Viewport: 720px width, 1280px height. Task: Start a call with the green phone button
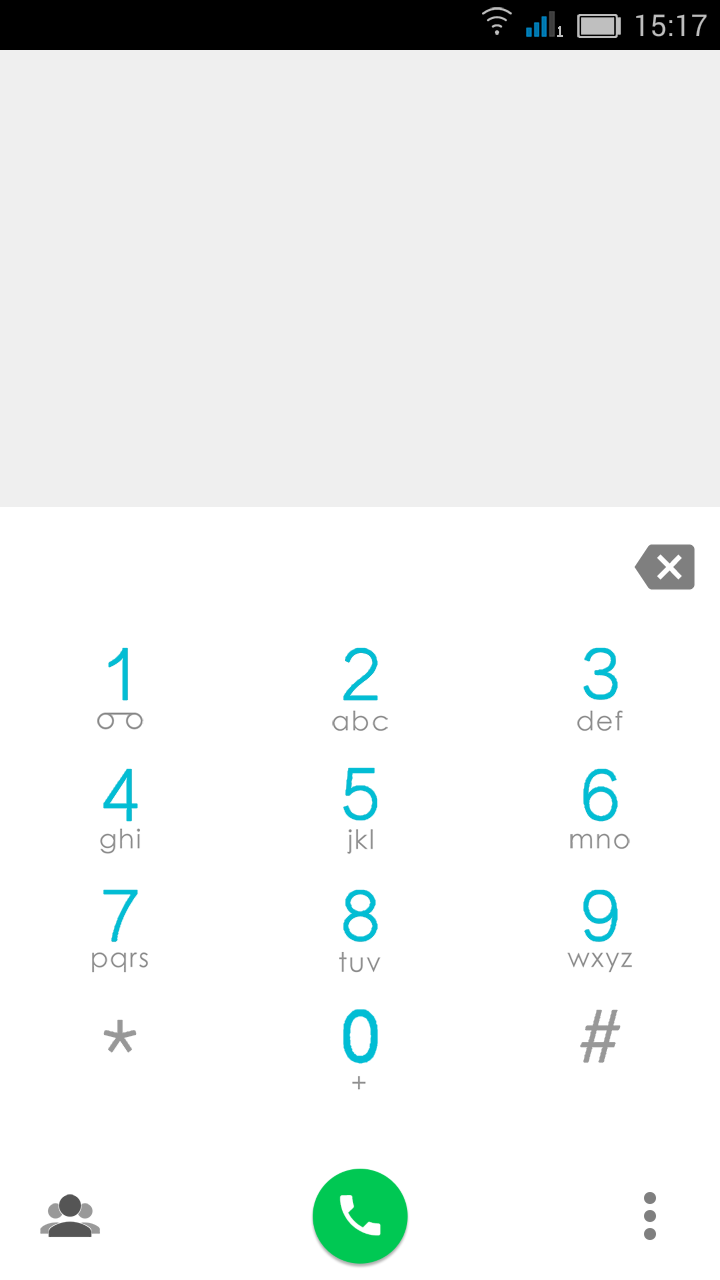pyautogui.click(x=360, y=1216)
